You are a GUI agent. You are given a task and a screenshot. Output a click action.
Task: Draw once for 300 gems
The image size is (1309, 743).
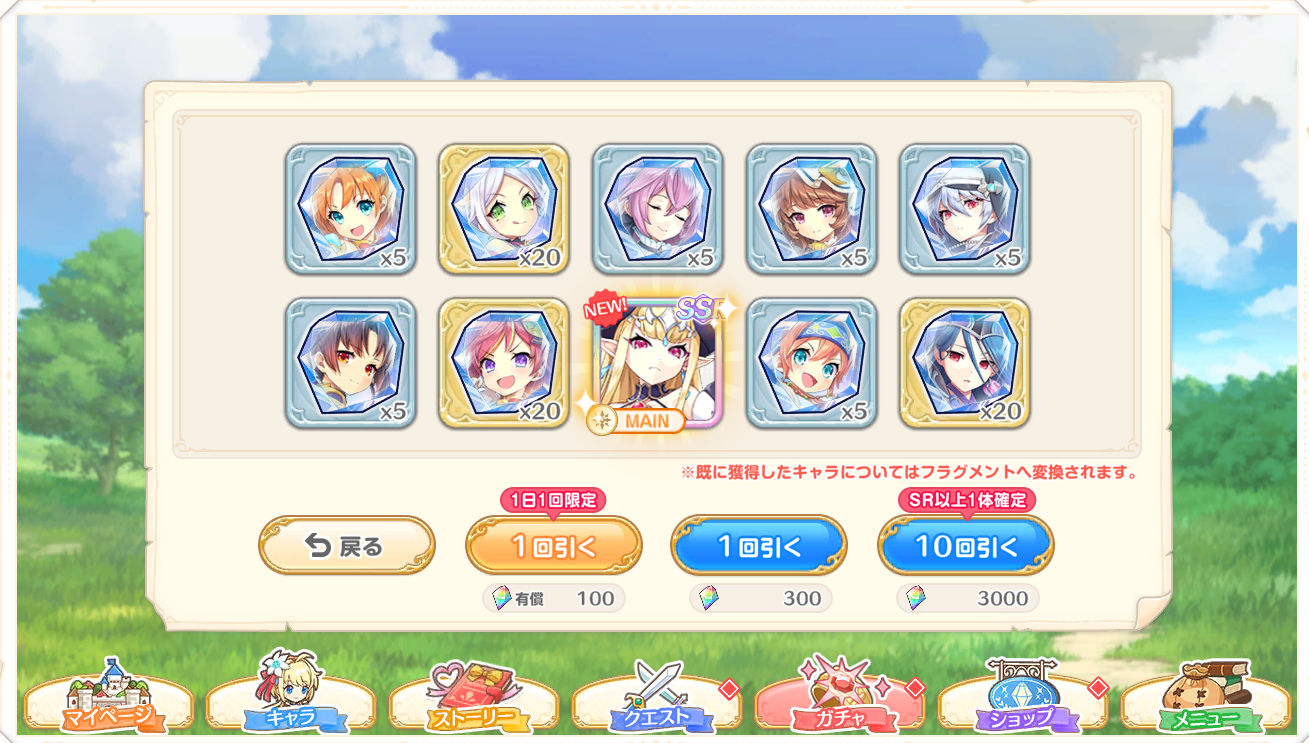[759, 546]
